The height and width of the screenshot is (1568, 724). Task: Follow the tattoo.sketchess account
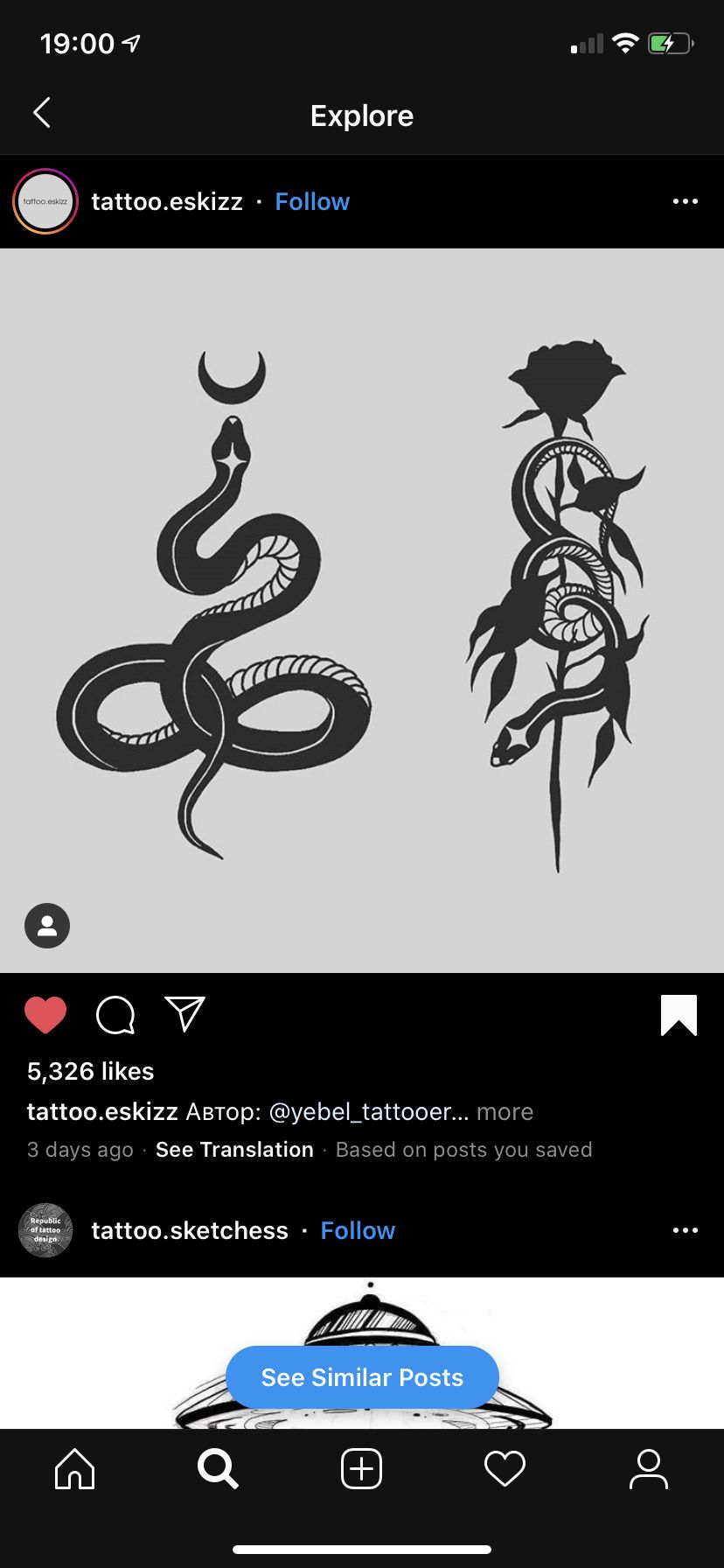click(x=358, y=1230)
